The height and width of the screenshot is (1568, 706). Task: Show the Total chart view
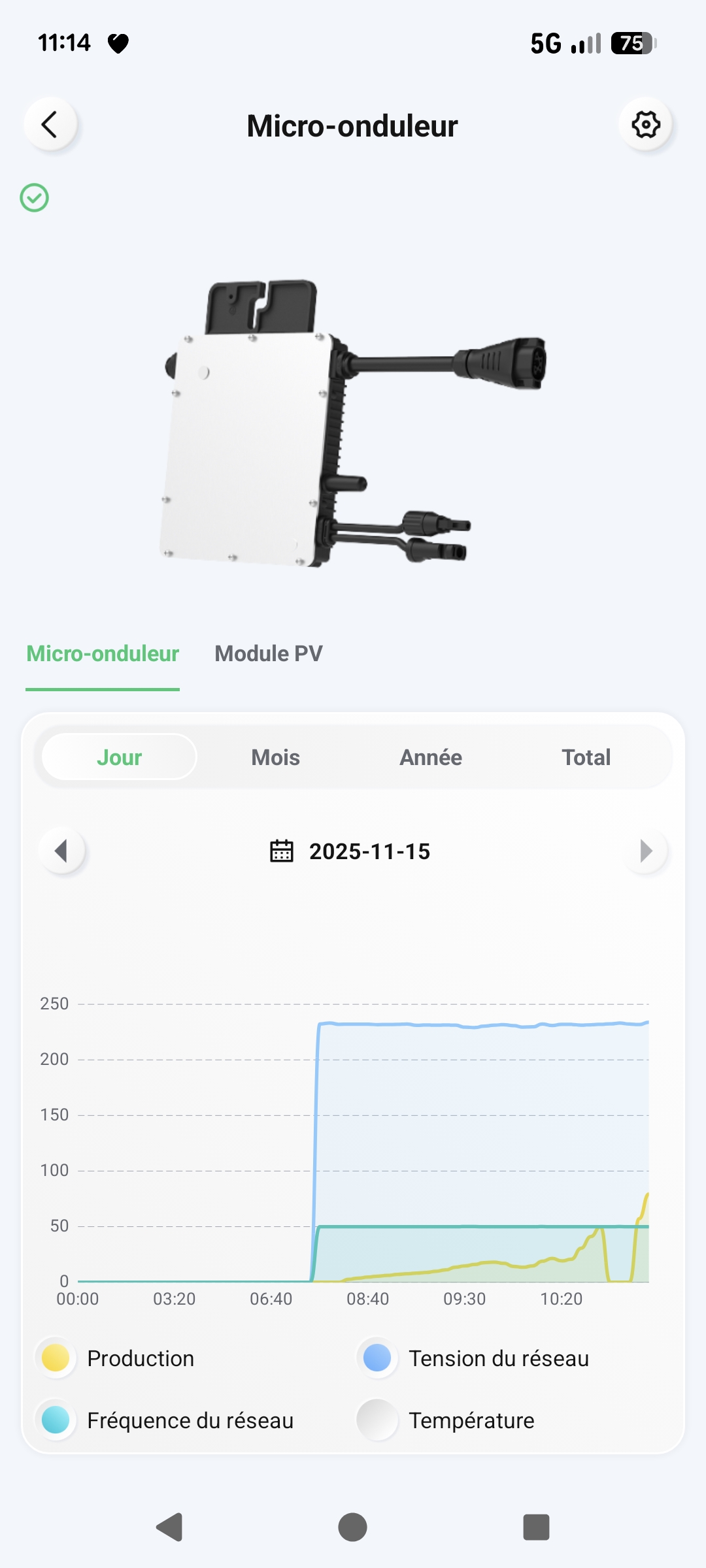coord(586,757)
